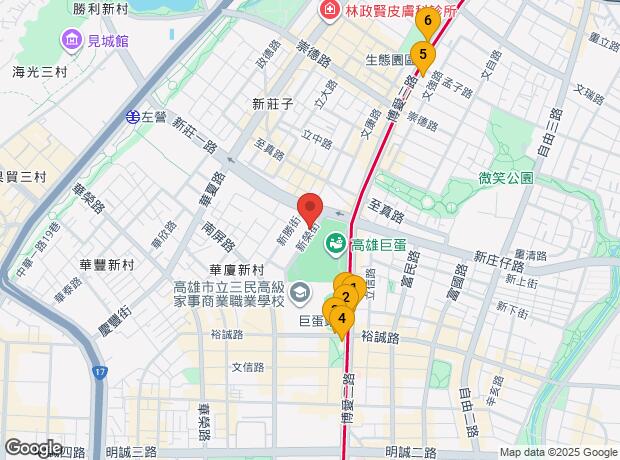The height and width of the screenshot is (460, 620).
Task: Tap the yellow marker numbered 6
Action: pos(428,21)
